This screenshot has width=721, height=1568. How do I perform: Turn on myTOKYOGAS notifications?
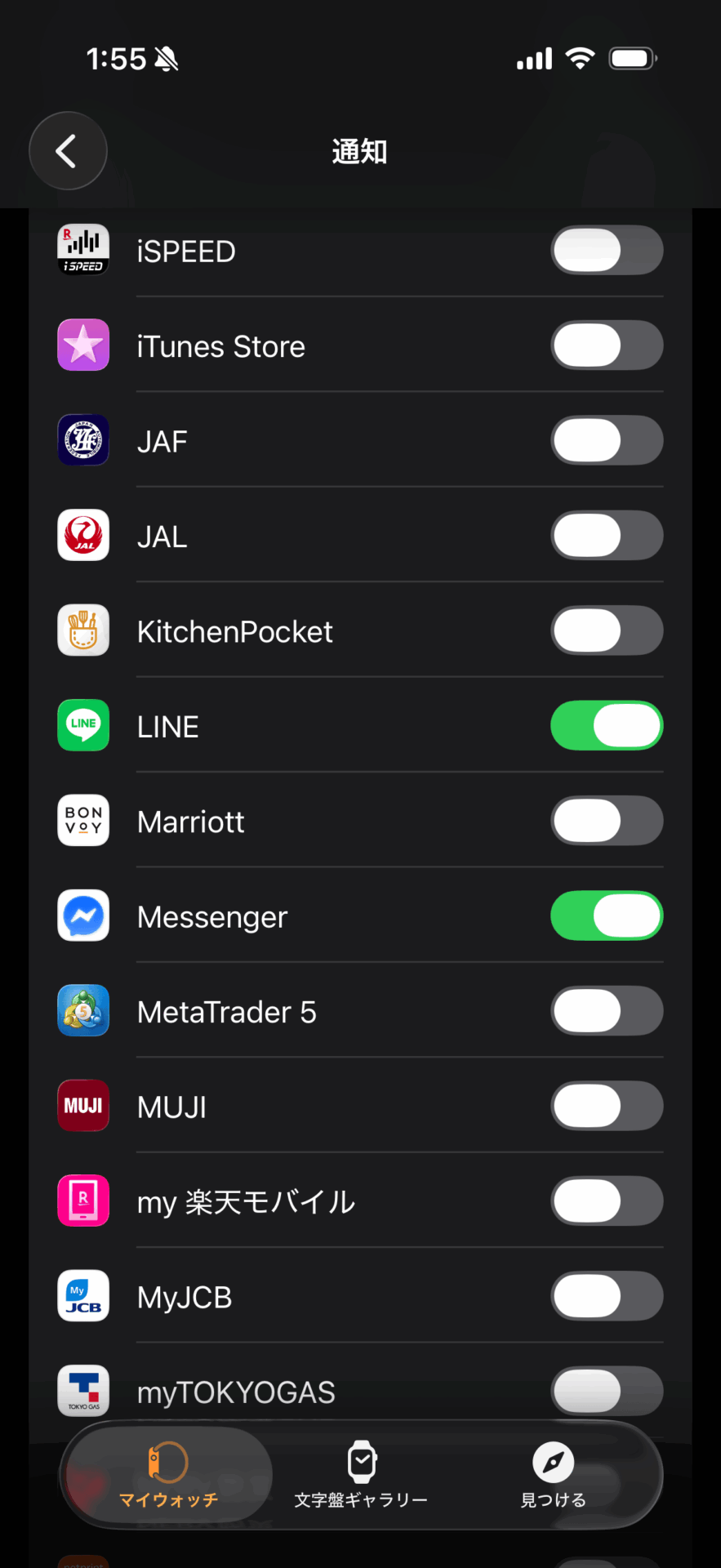(606, 1391)
